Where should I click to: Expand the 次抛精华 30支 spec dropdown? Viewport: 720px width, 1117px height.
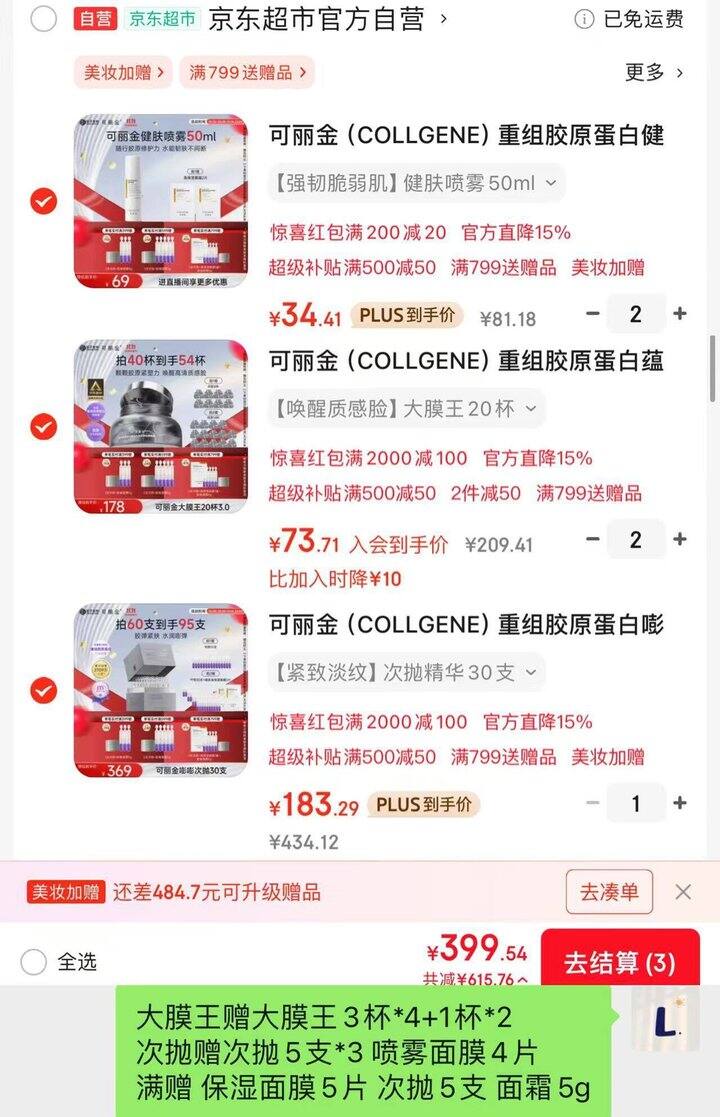(x=405, y=673)
